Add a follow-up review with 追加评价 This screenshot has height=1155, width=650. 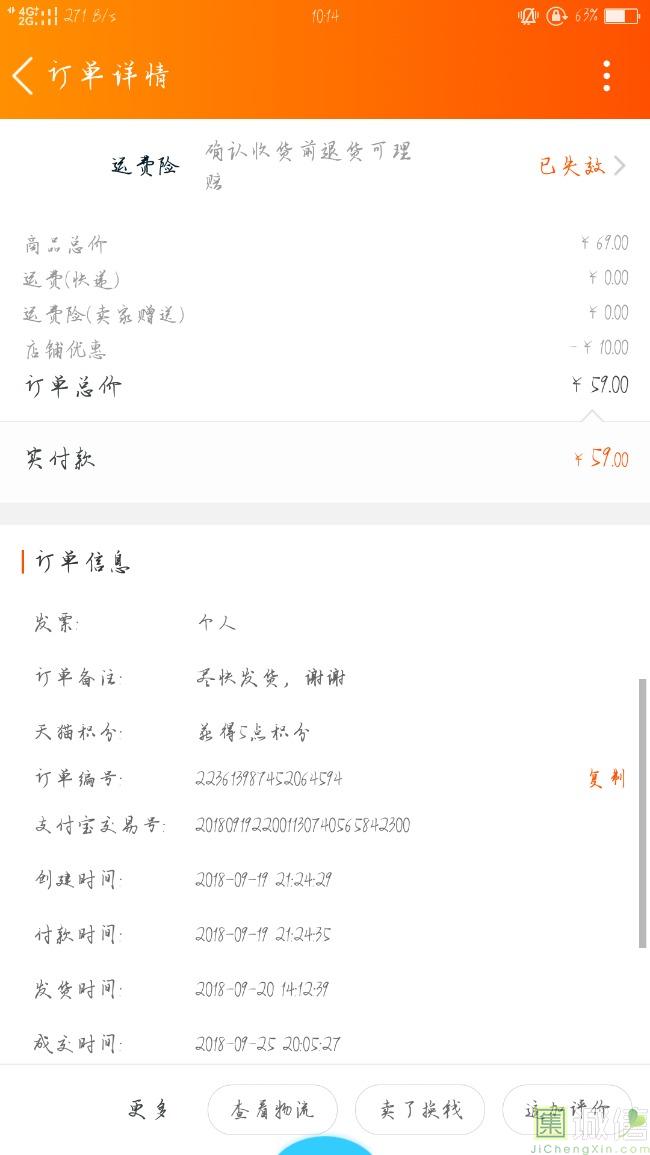(567, 1109)
